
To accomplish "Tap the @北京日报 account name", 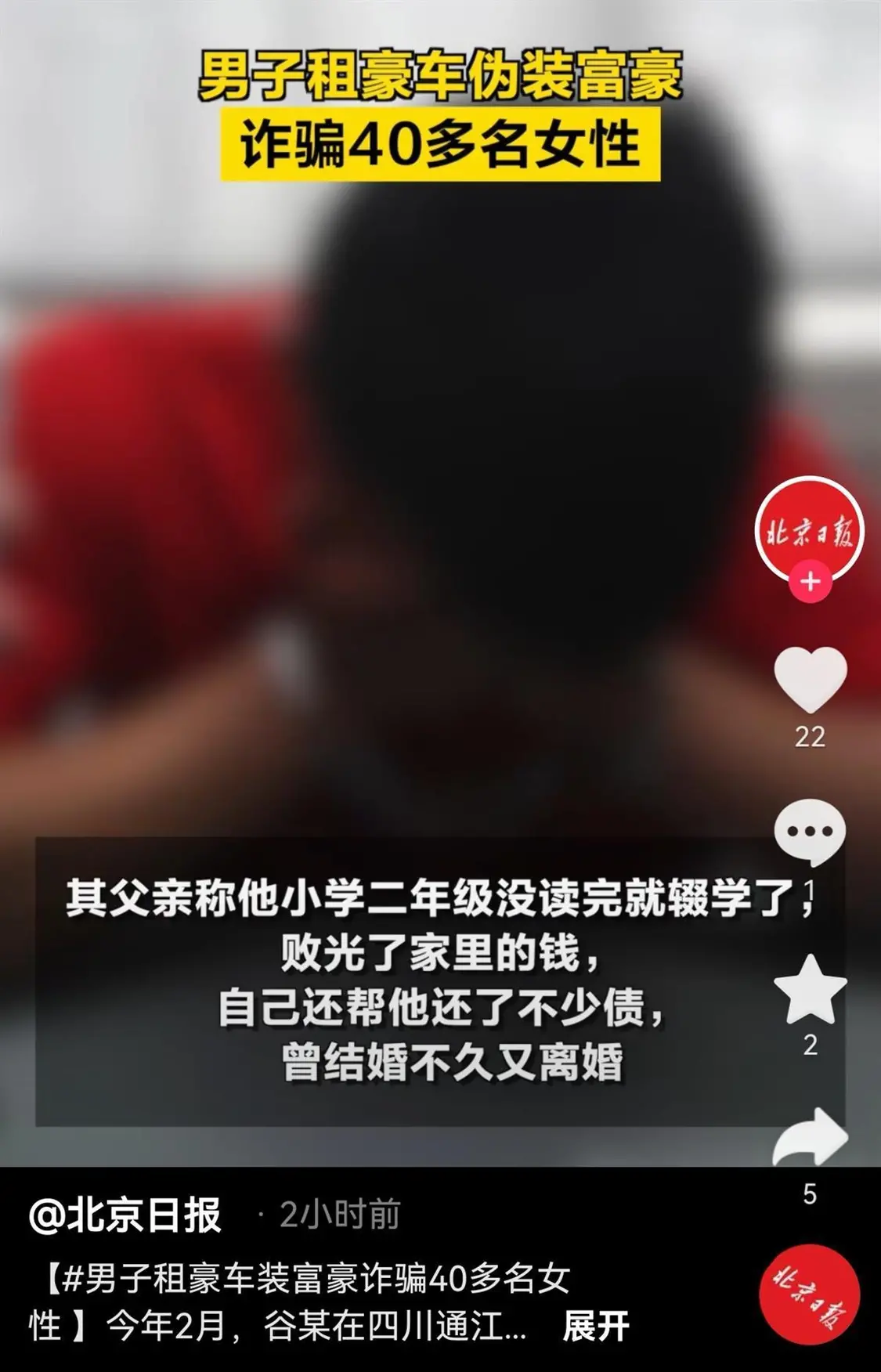I will [x=125, y=1215].
